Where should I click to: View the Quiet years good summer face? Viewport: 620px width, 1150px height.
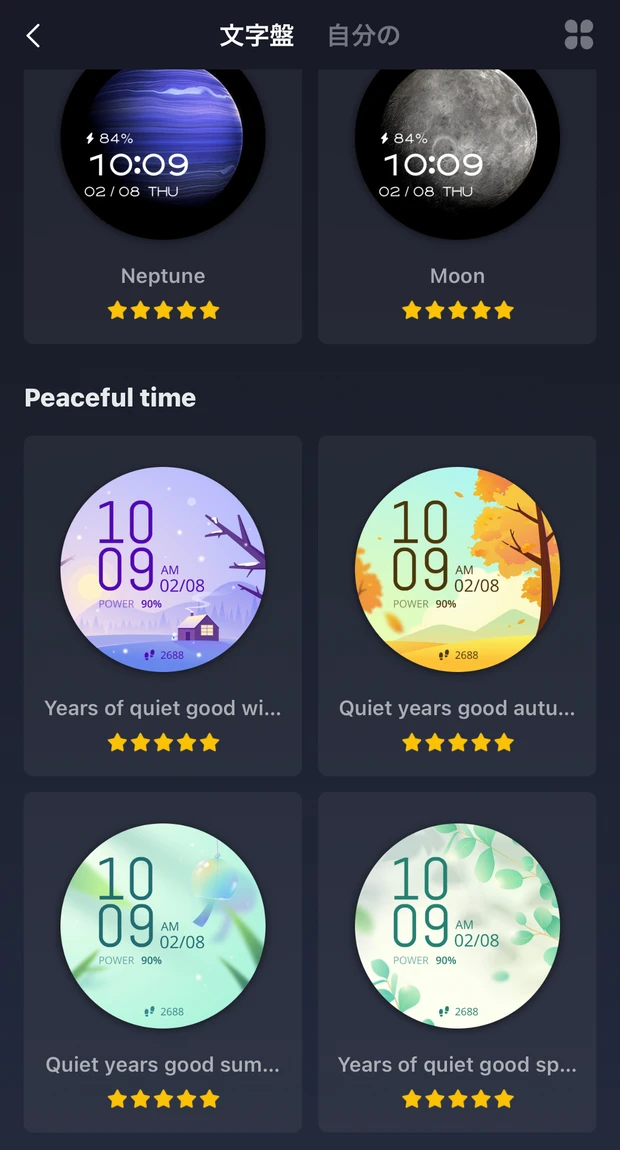[163, 926]
